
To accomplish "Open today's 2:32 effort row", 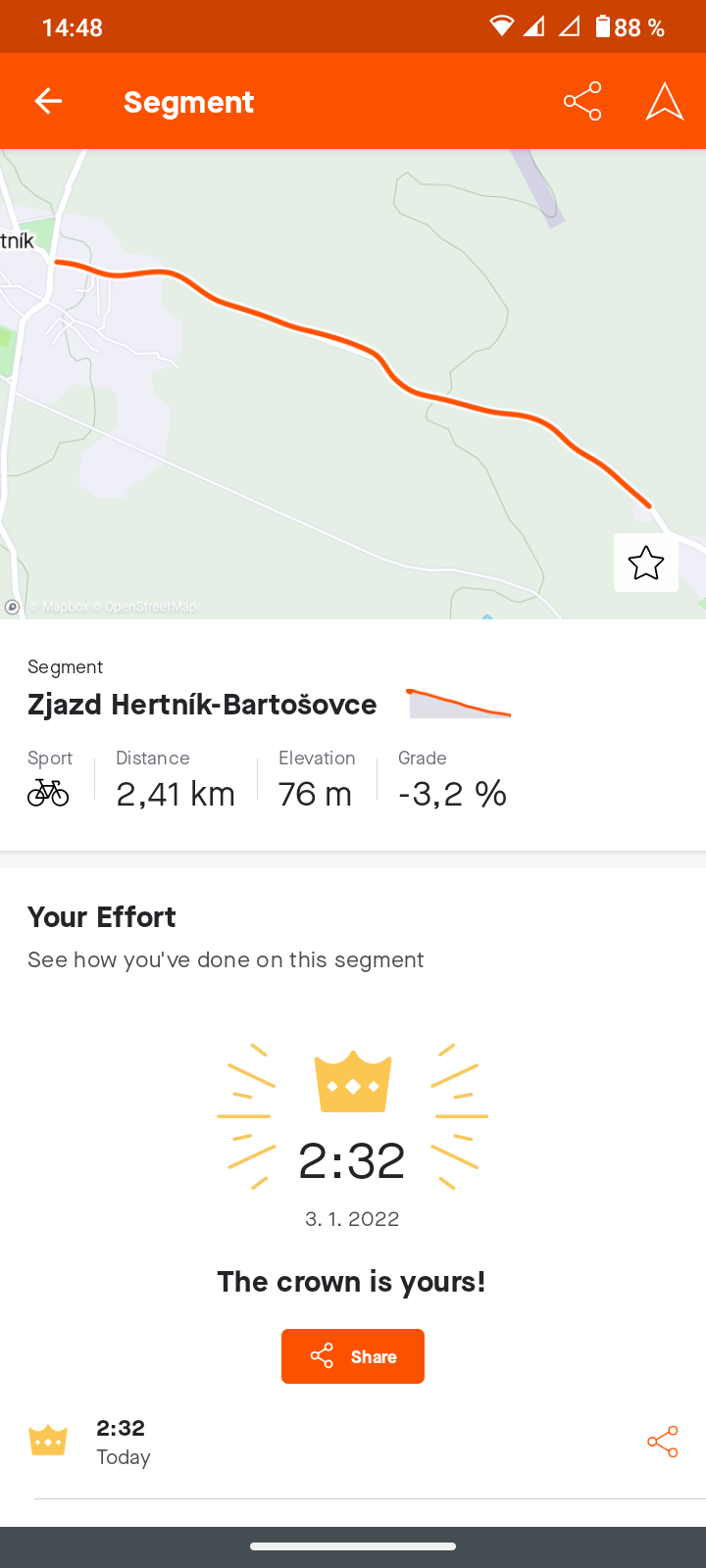I will tap(294, 1442).
